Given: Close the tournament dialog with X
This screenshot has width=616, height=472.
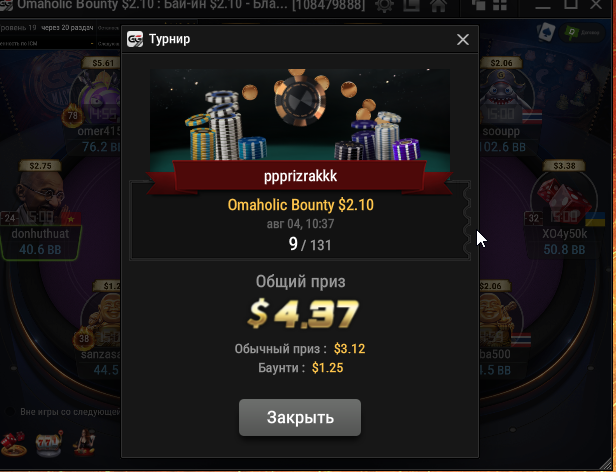Looking at the screenshot, I should click(x=462, y=40).
